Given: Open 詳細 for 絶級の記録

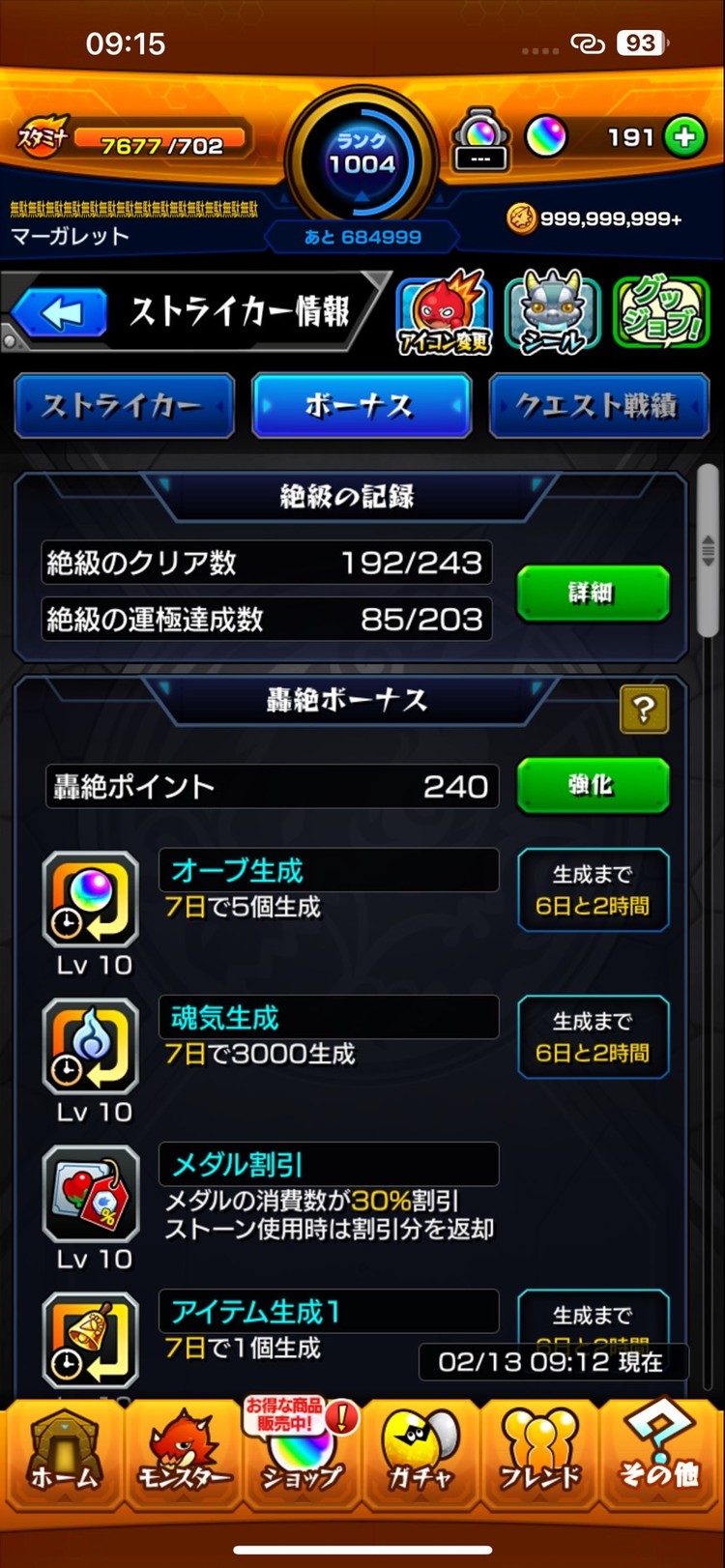Looking at the screenshot, I should tap(593, 592).
